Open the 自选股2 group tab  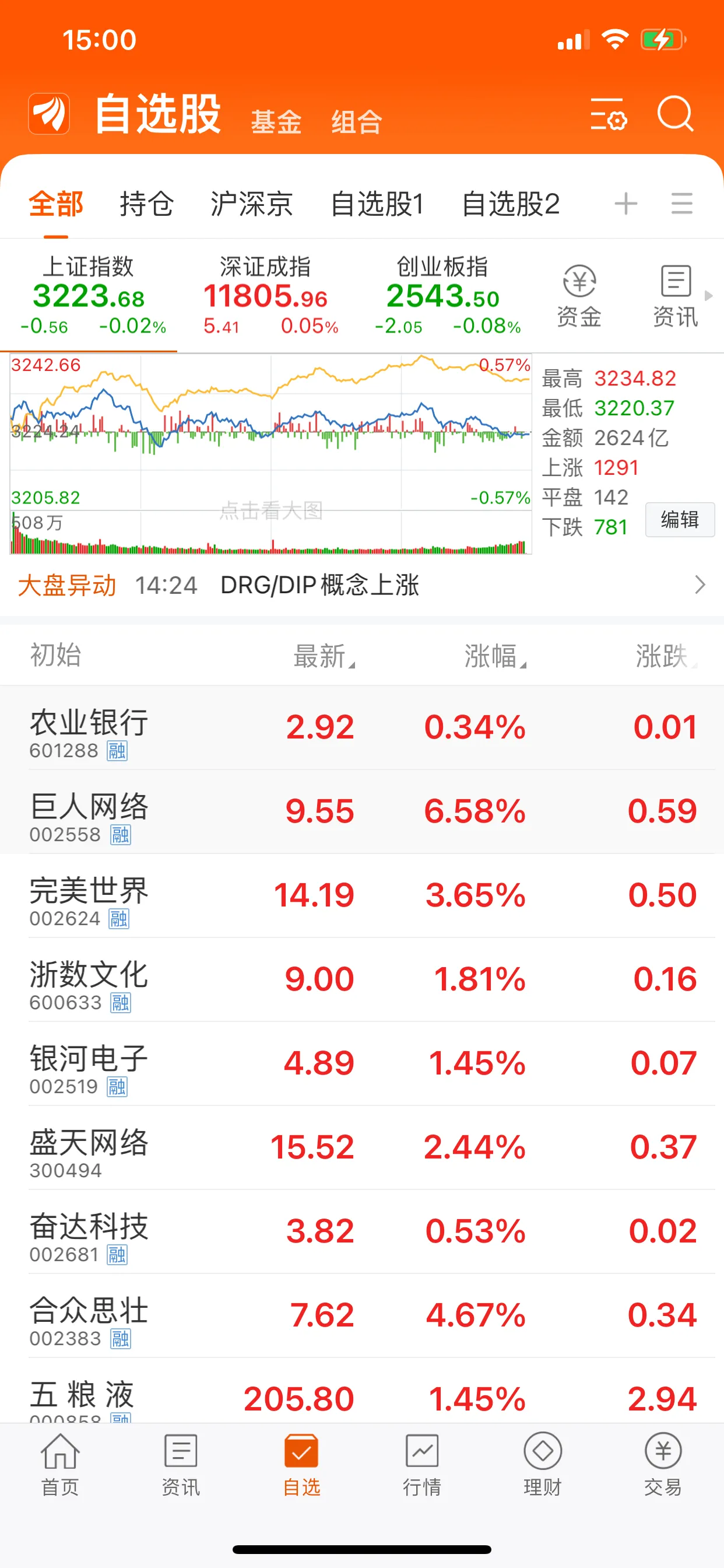(x=511, y=204)
